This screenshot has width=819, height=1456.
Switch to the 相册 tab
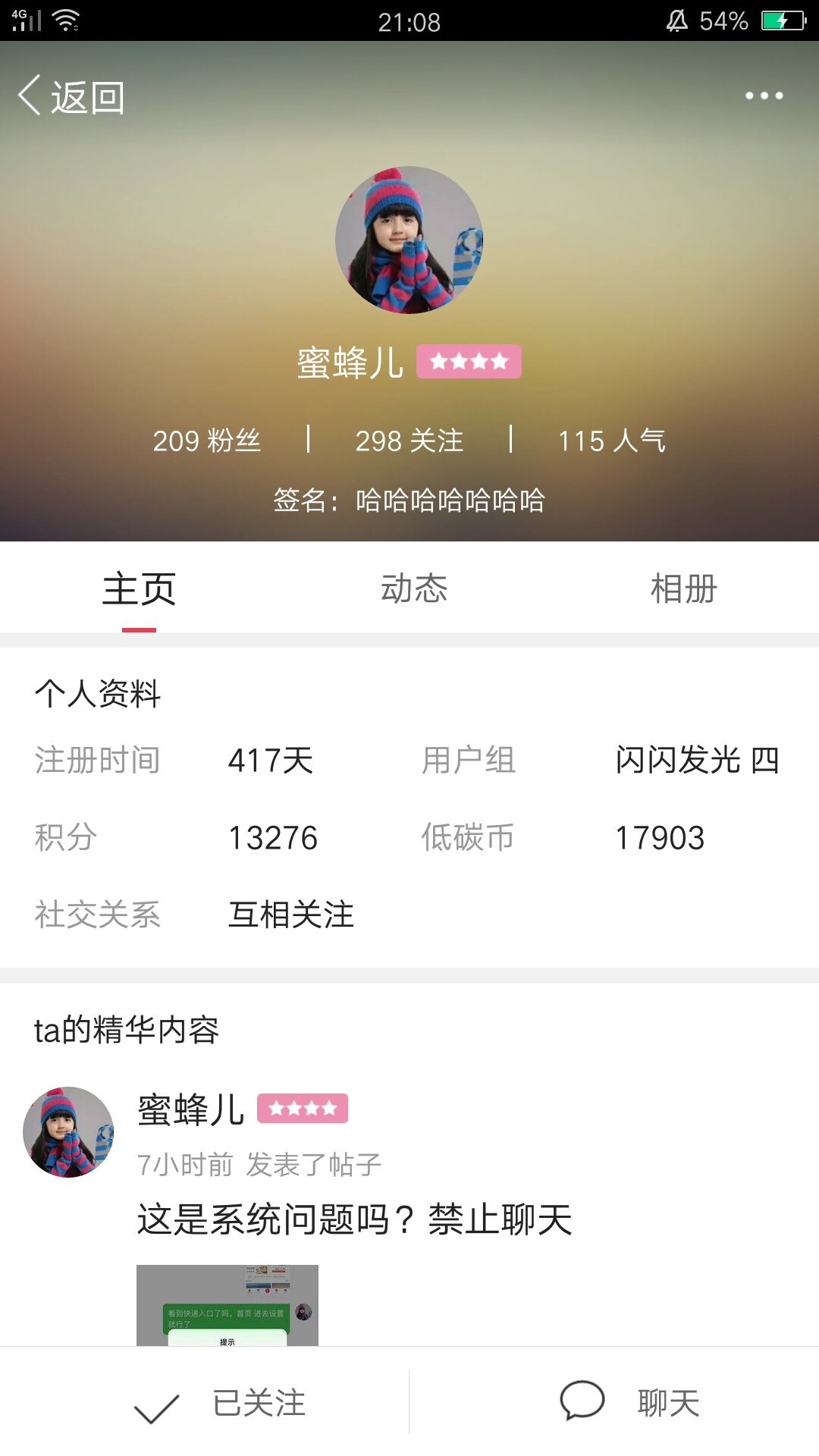point(684,588)
